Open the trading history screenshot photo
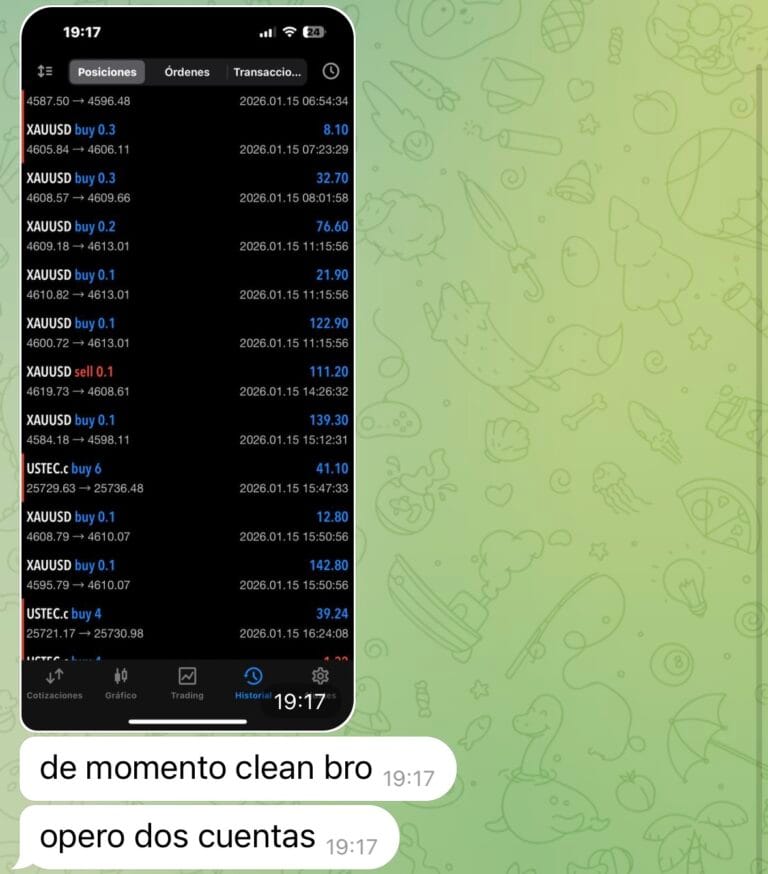This screenshot has width=768, height=874. click(x=187, y=368)
